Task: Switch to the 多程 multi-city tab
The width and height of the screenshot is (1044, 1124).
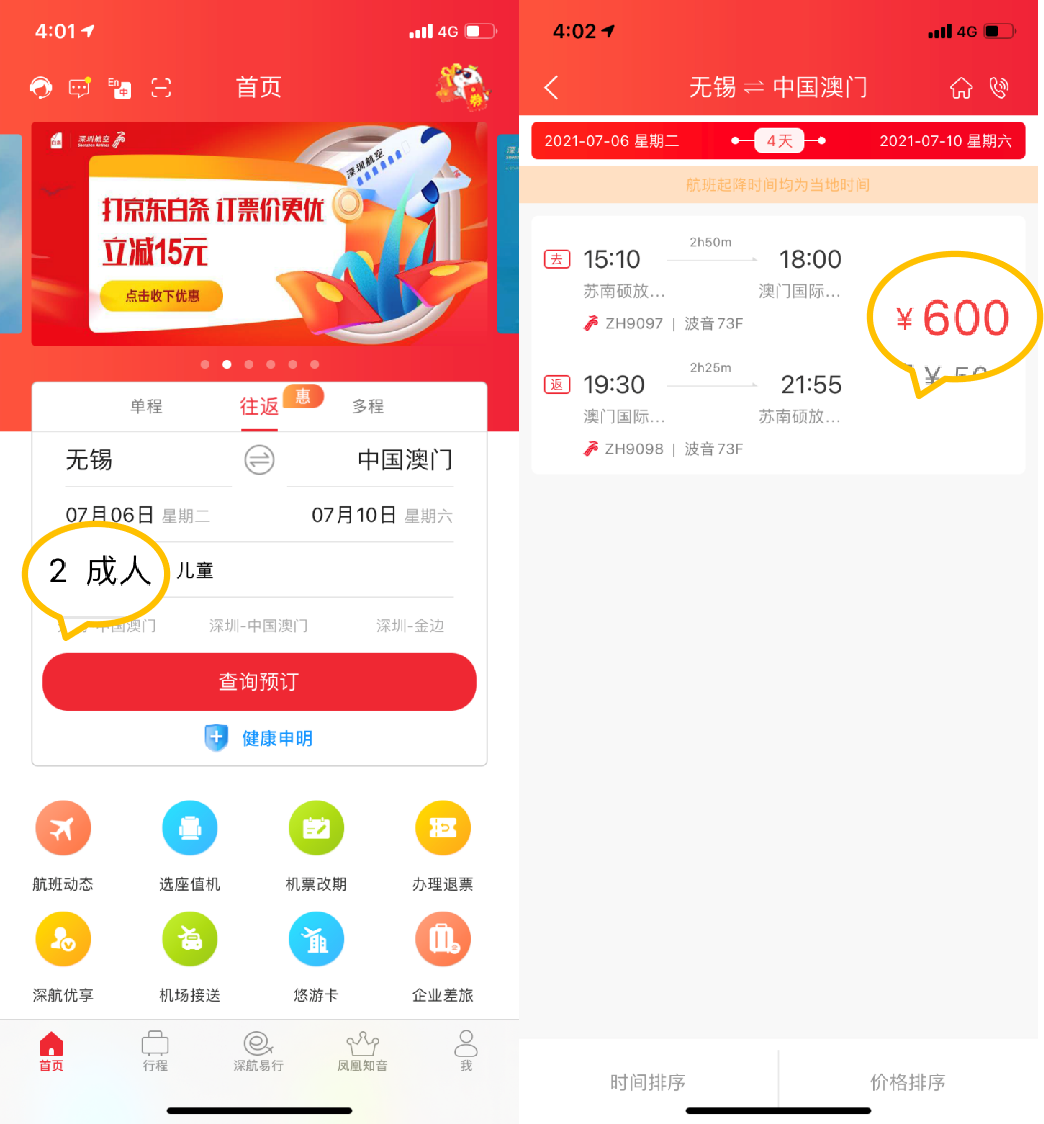Action: pos(368,406)
